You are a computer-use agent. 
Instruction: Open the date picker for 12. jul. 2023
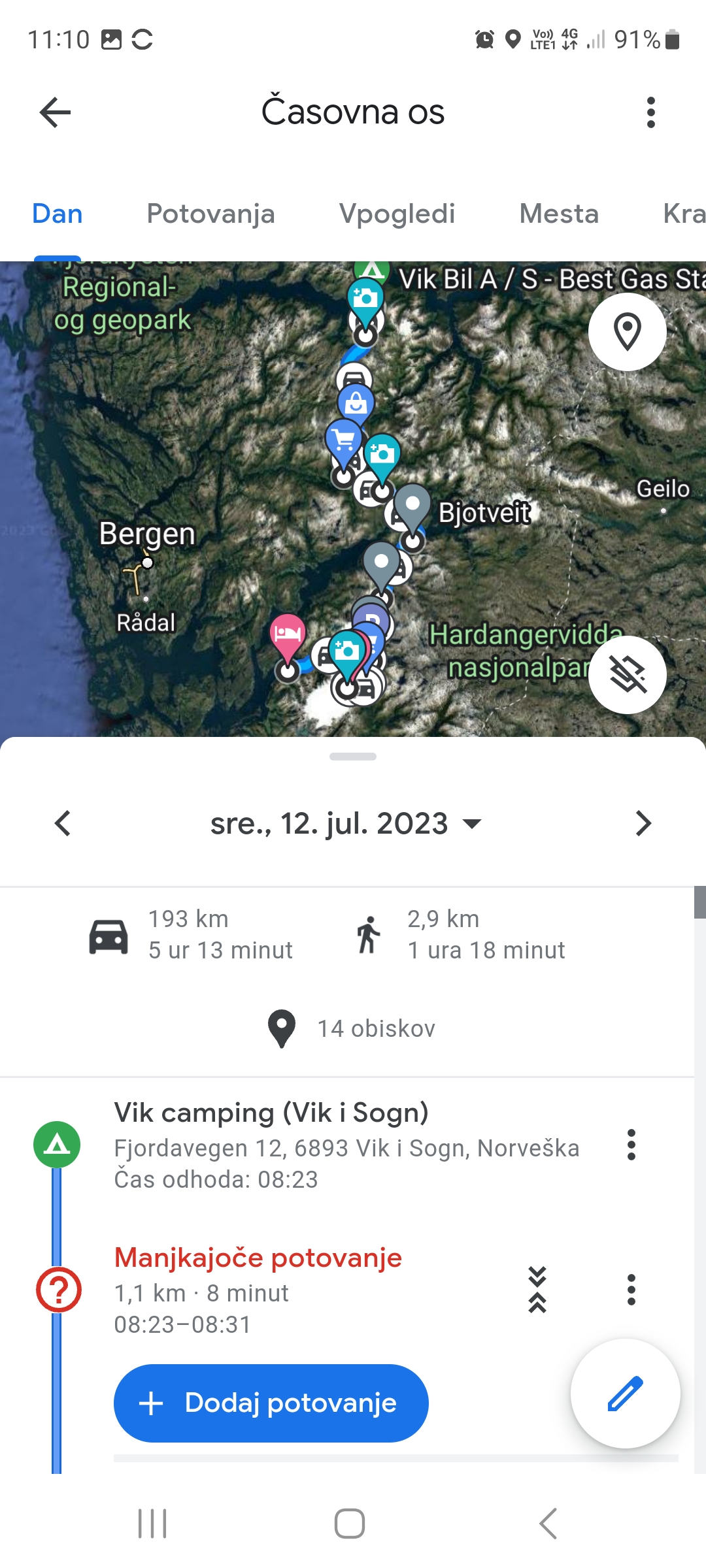345,823
